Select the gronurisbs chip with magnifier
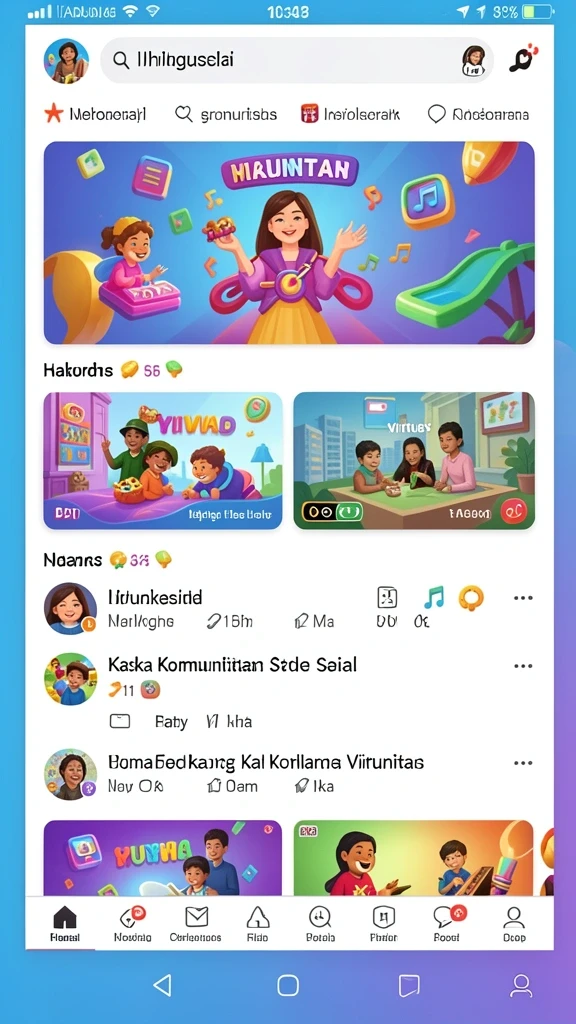 click(226, 115)
